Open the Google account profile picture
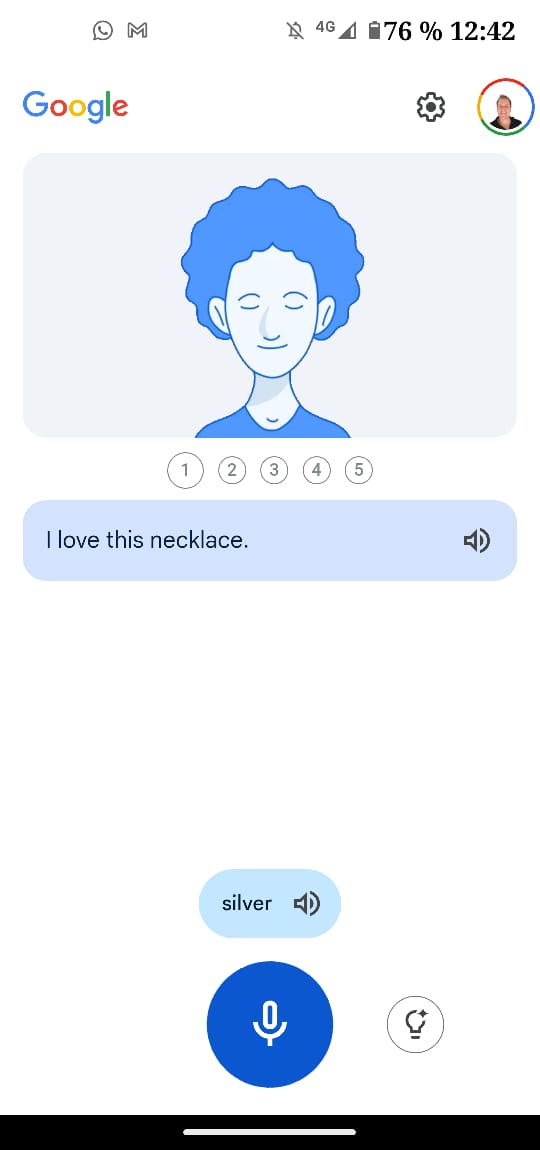 pos(506,107)
